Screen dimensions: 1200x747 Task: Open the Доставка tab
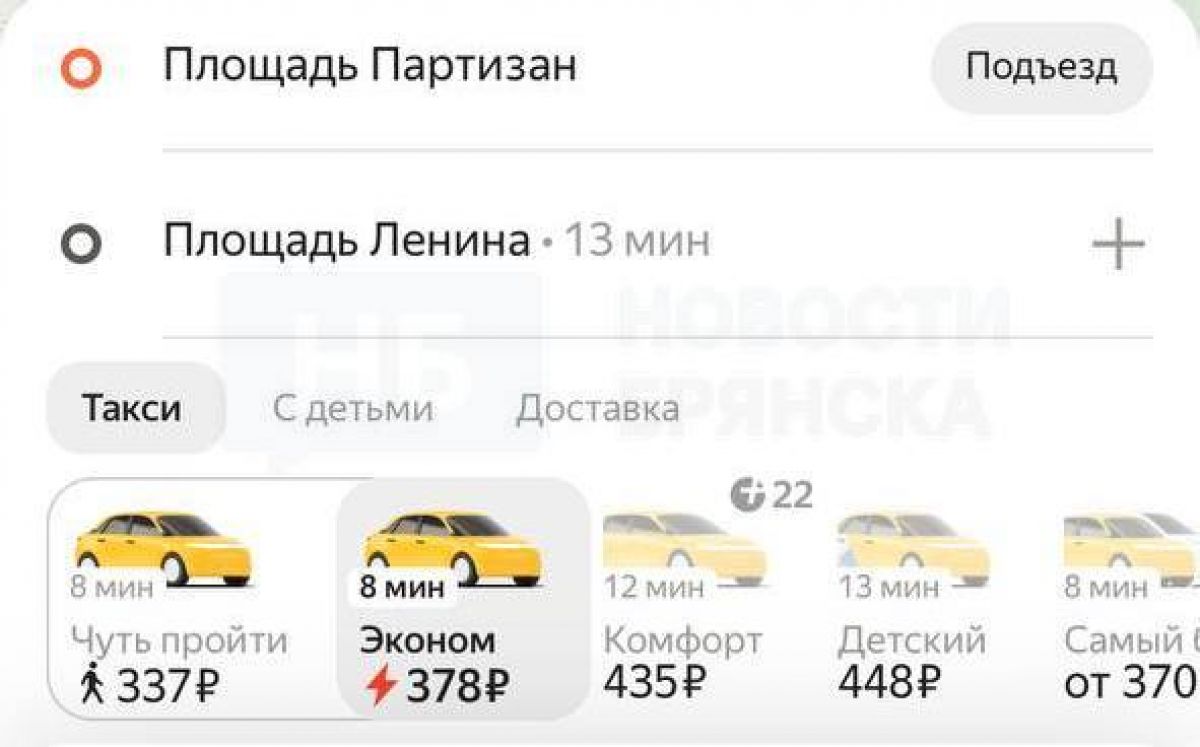597,409
